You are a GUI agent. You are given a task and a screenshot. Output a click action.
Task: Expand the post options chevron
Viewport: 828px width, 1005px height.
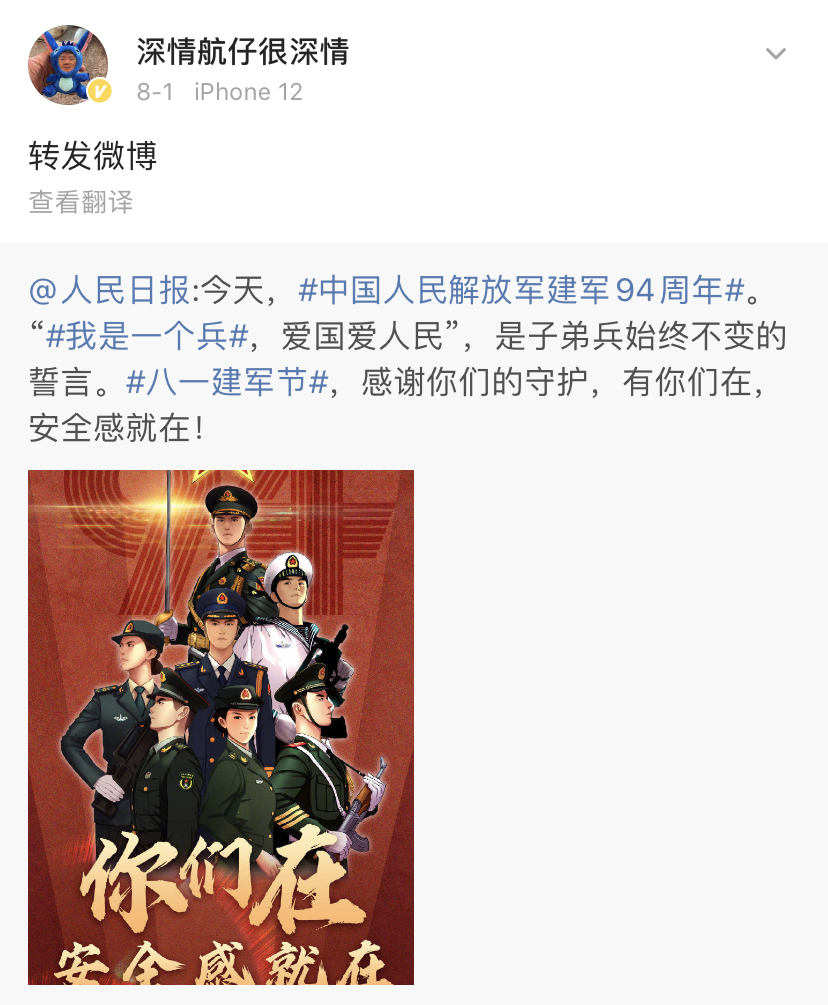click(x=775, y=54)
